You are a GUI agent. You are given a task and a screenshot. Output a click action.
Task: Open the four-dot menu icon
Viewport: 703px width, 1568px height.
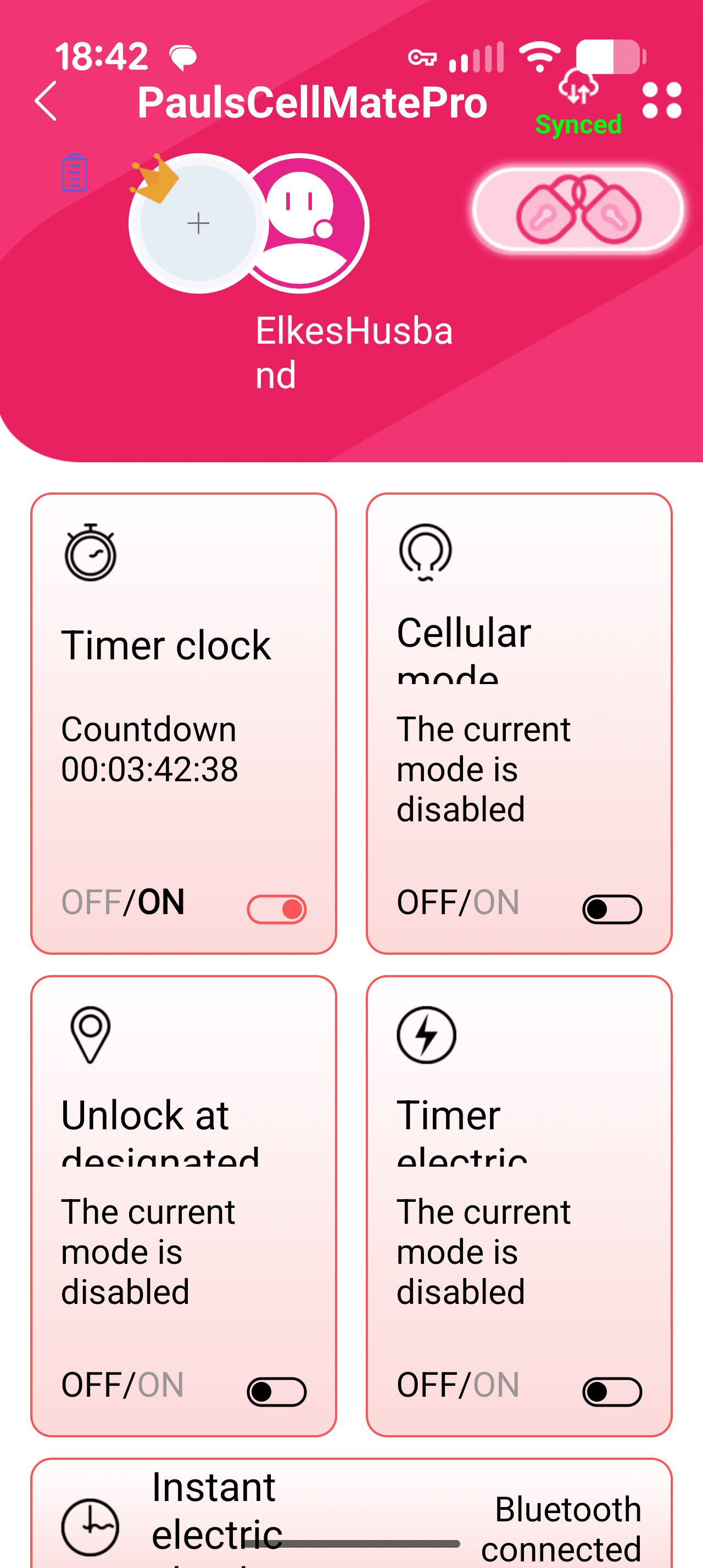tap(662, 100)
